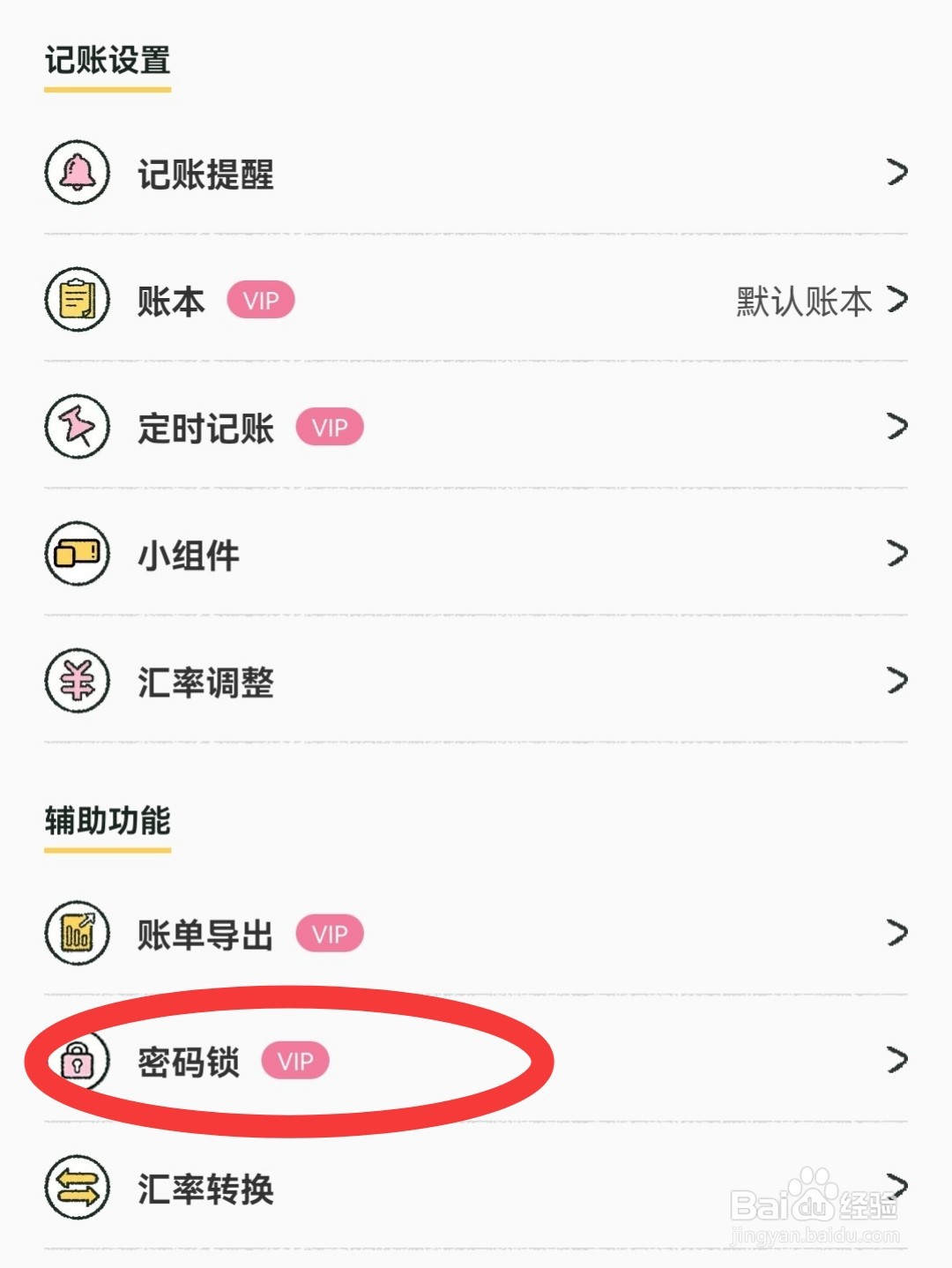Expand the 账本 row via its chevron
The image size is (952, 1268).
pyautogui.click(x=899, y=300)
